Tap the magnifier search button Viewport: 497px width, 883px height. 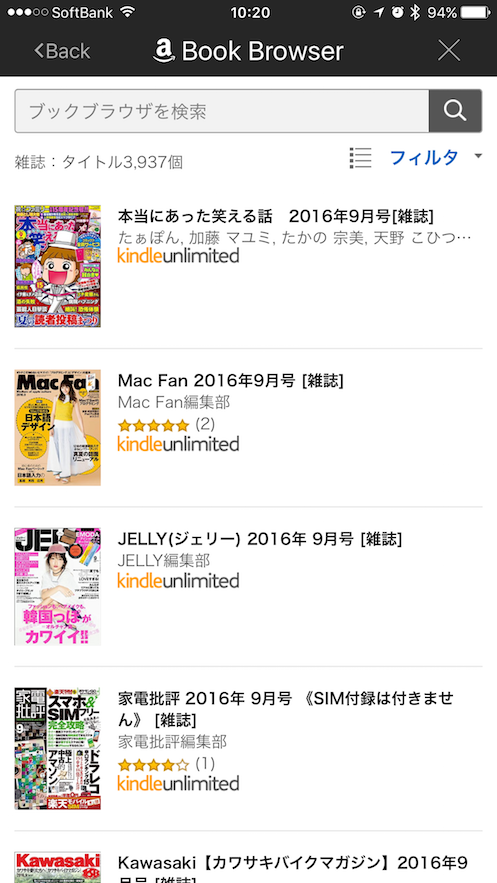455,111
